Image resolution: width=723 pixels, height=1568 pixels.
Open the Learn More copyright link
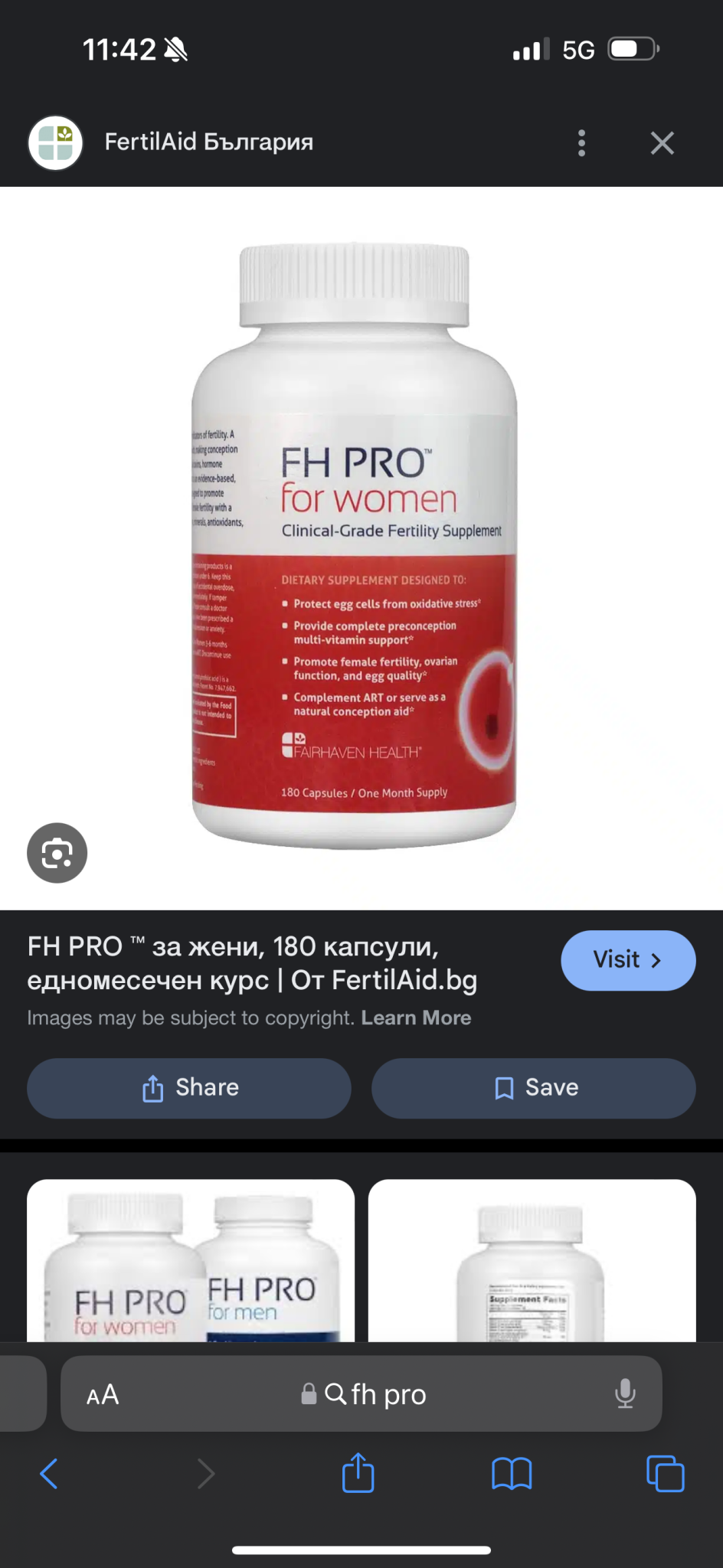tap(416, 1018)
